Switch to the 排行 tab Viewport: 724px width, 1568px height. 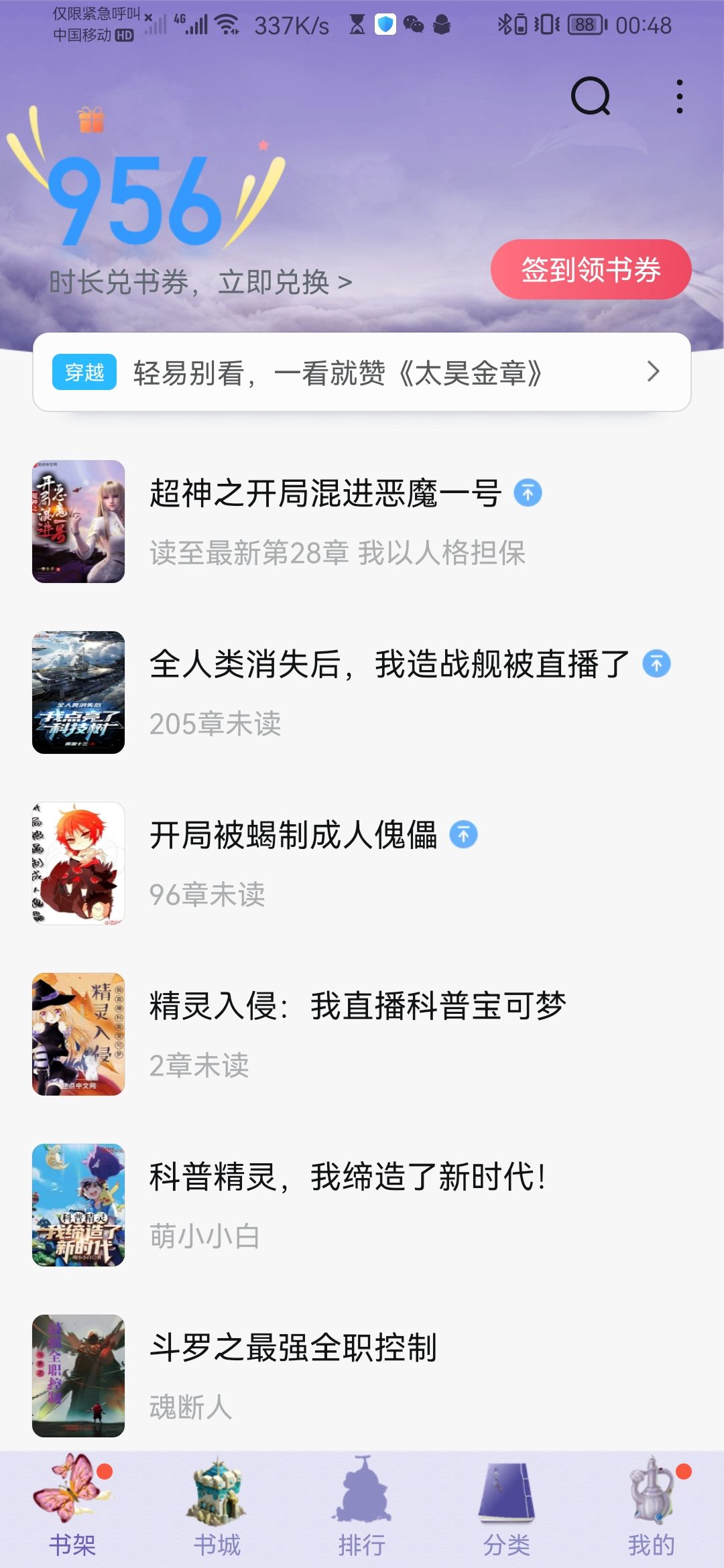[362, 1508]
